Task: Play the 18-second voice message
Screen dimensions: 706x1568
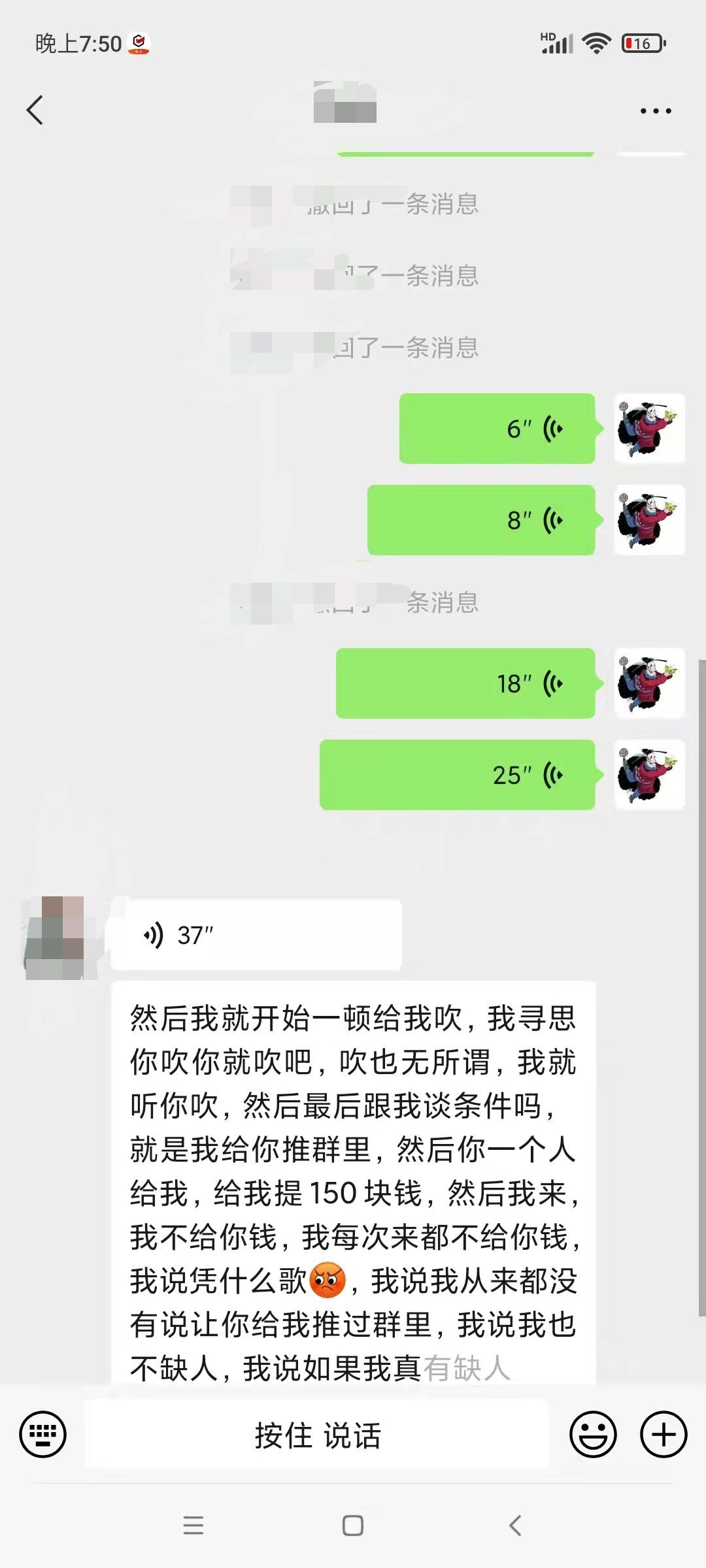Action: (x=465, y=683)
